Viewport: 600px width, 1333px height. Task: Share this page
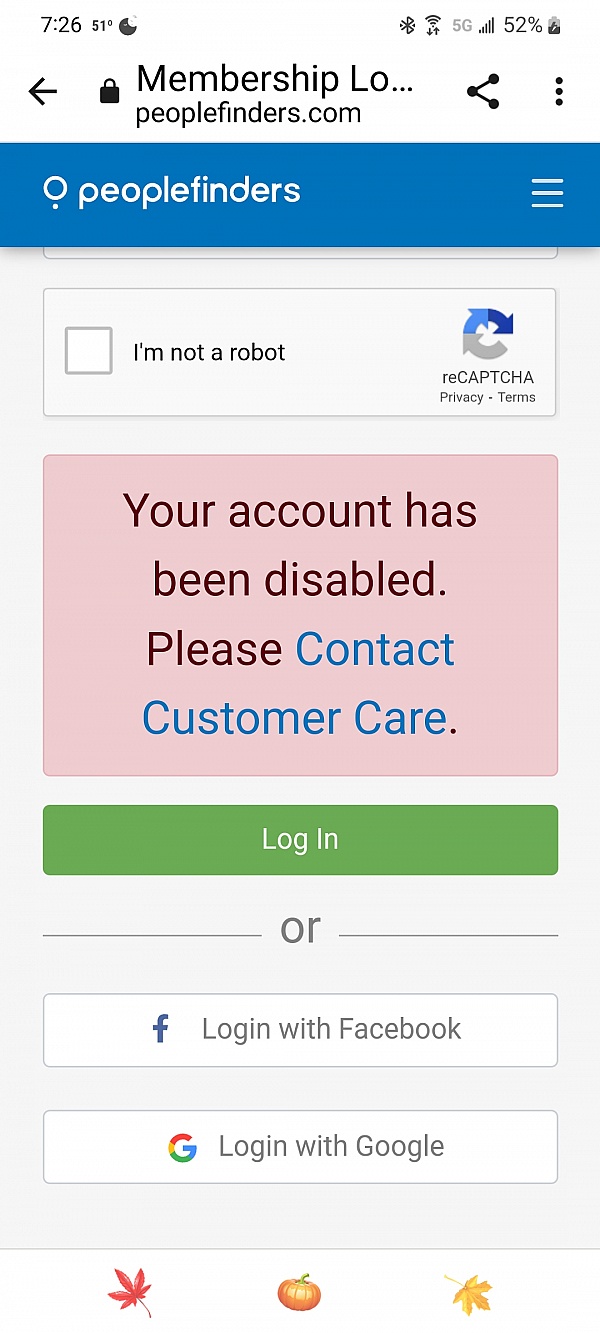tap(483, 92)
